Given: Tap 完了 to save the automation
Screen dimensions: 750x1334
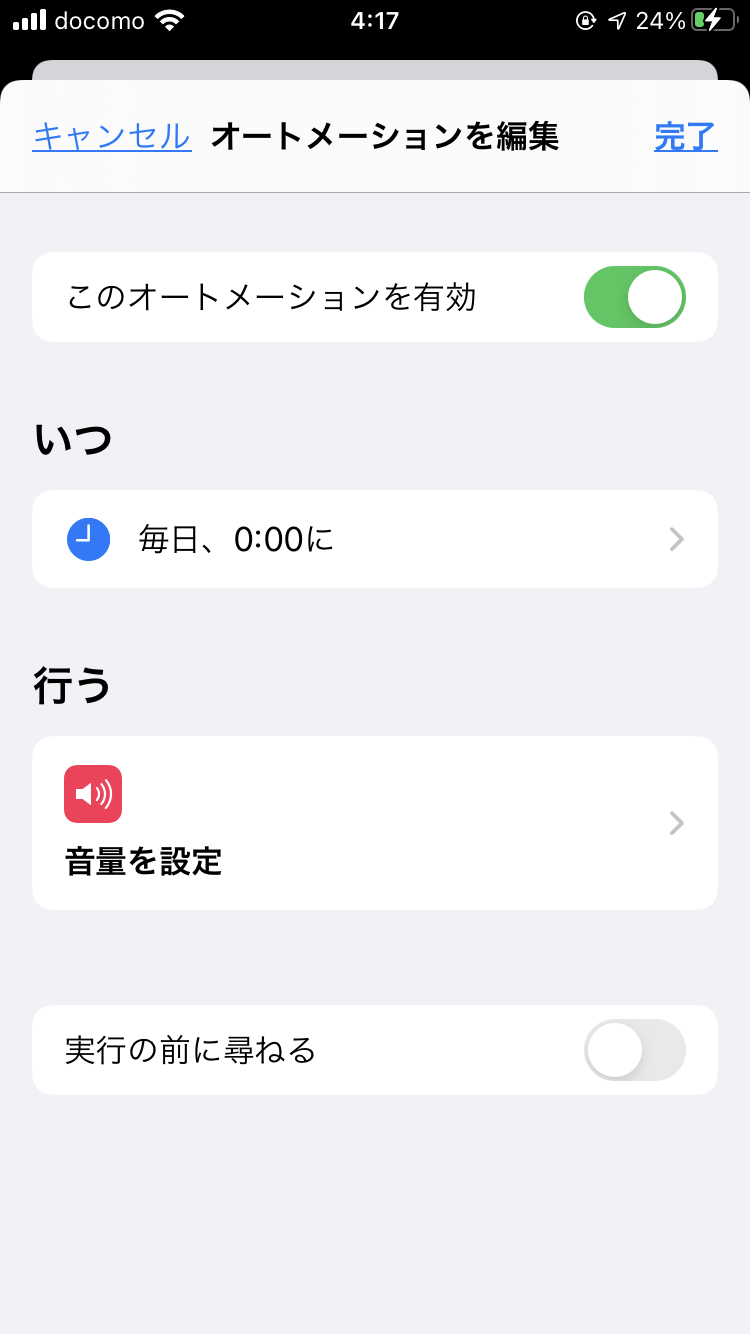Looking at the screenshot, I should click(x=686, y=136).
